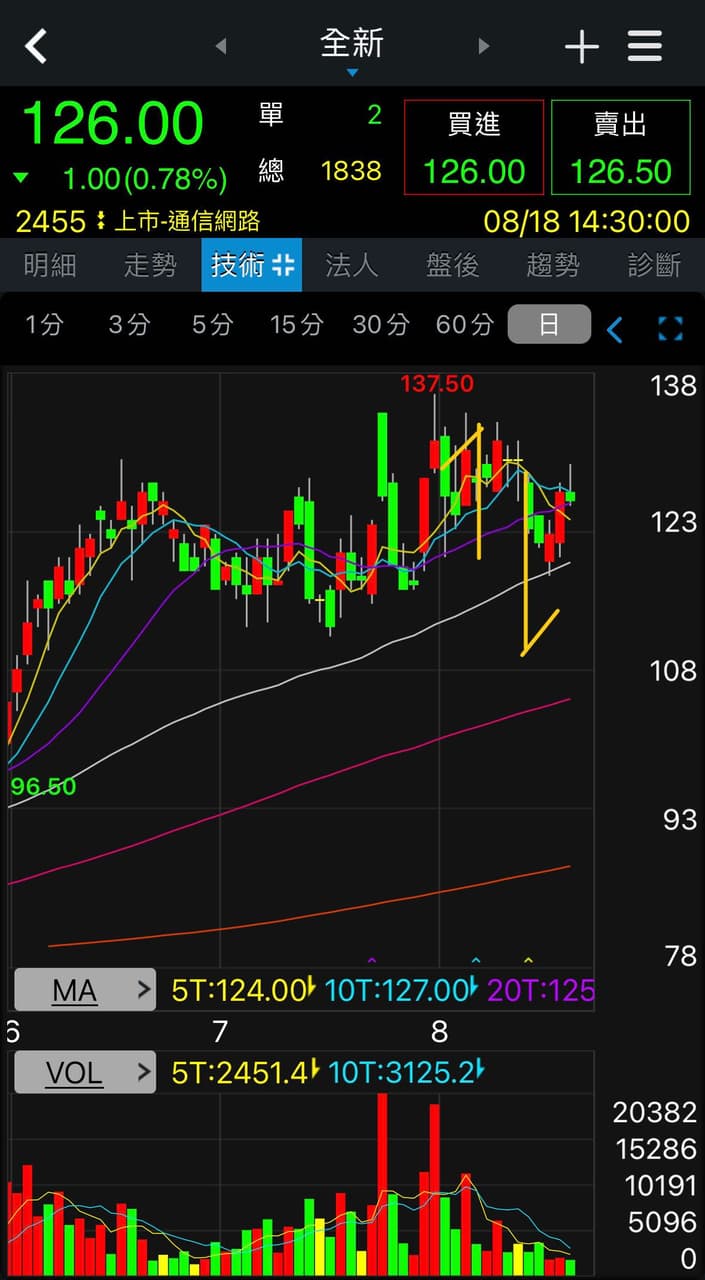The image size is (705, 1280).
Task: Open the 法人 tab
Action: pos(352,265)
